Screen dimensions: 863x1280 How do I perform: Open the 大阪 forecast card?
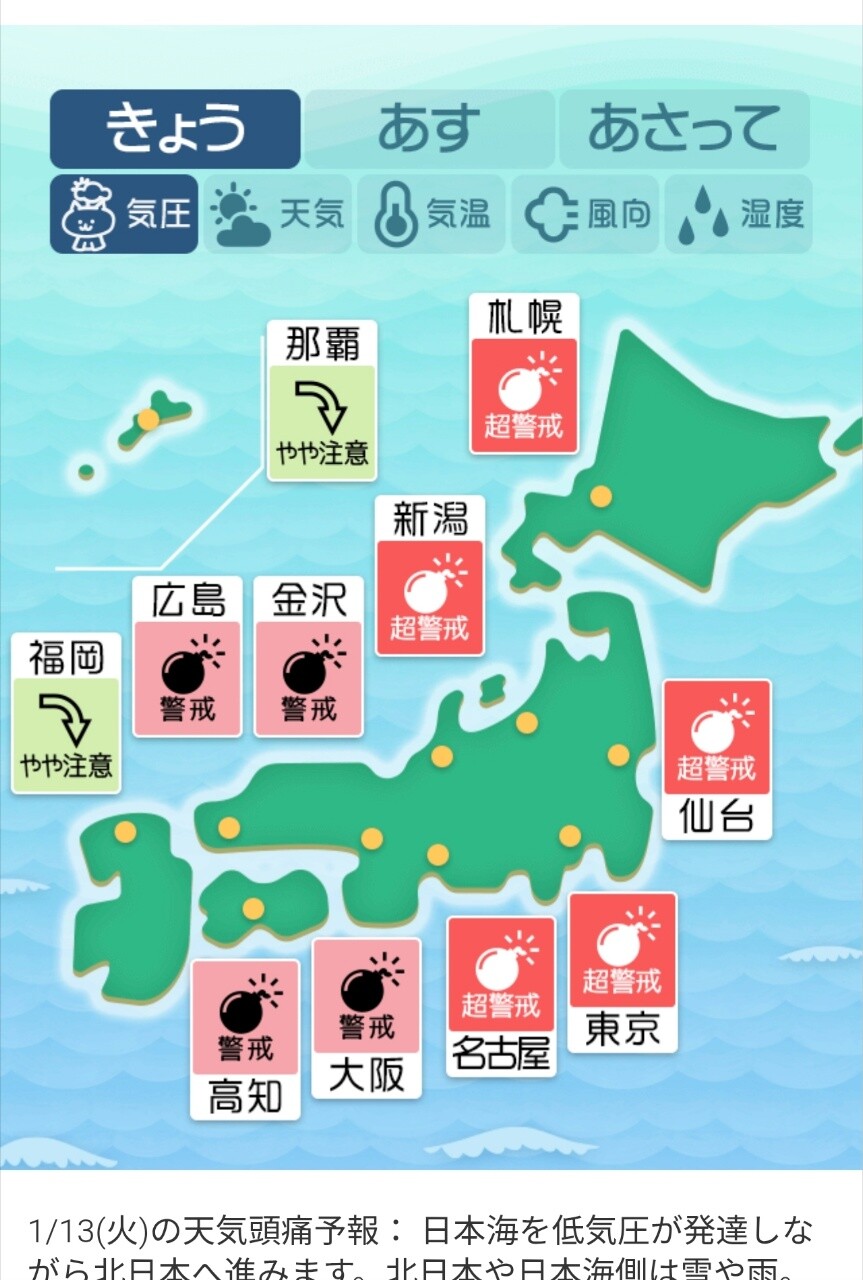[367, 1018]
